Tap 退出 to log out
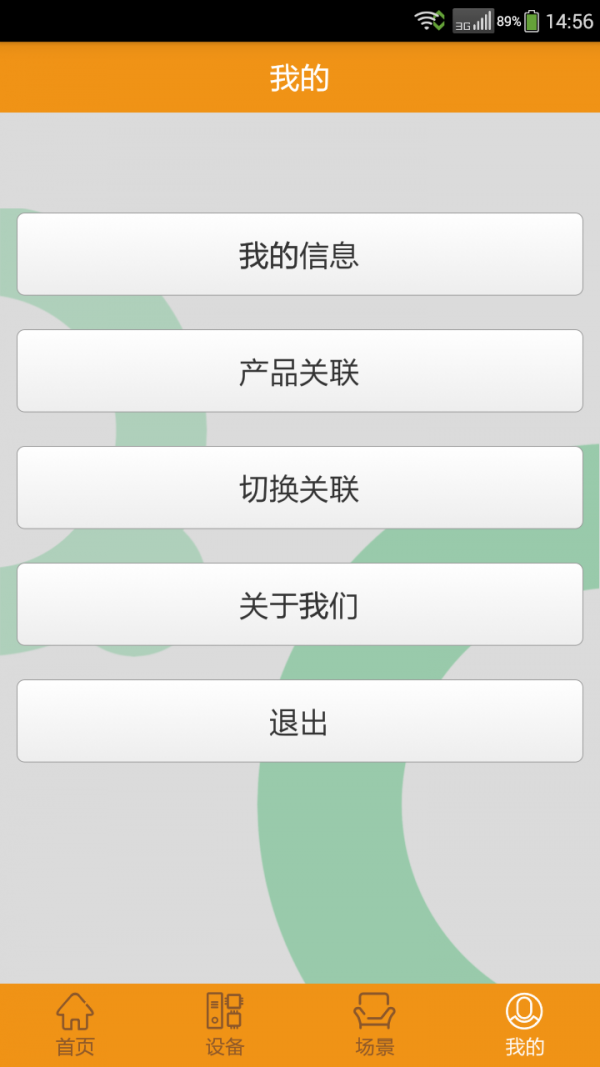The image size is (600, 1067). click(x=299, y=721)
